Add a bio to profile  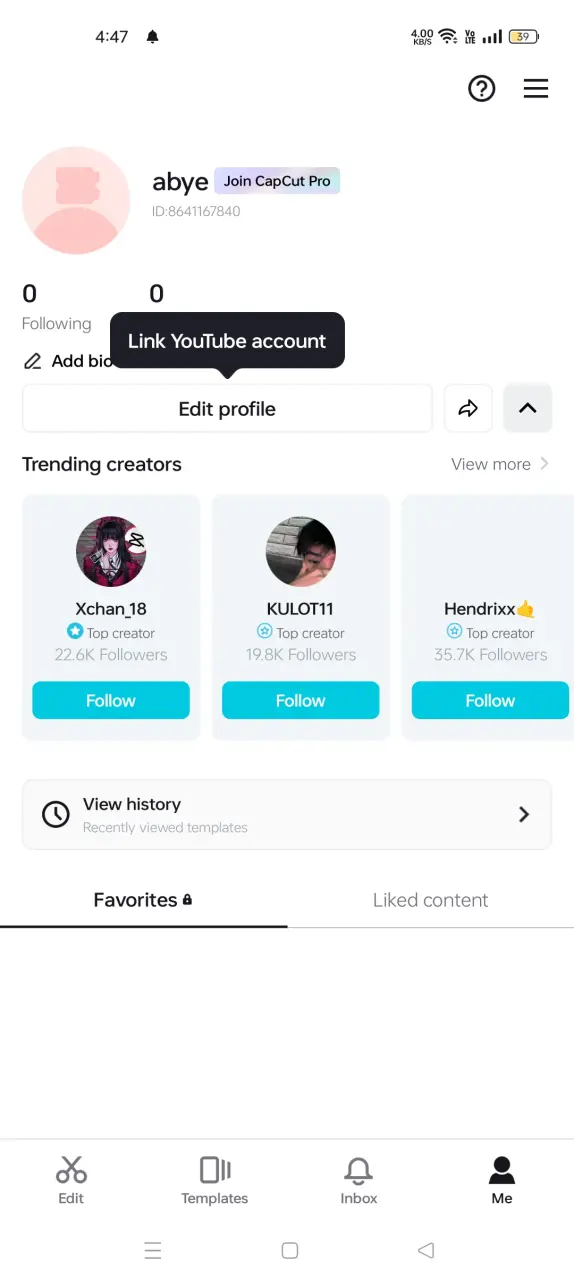[x=68, y=361]
